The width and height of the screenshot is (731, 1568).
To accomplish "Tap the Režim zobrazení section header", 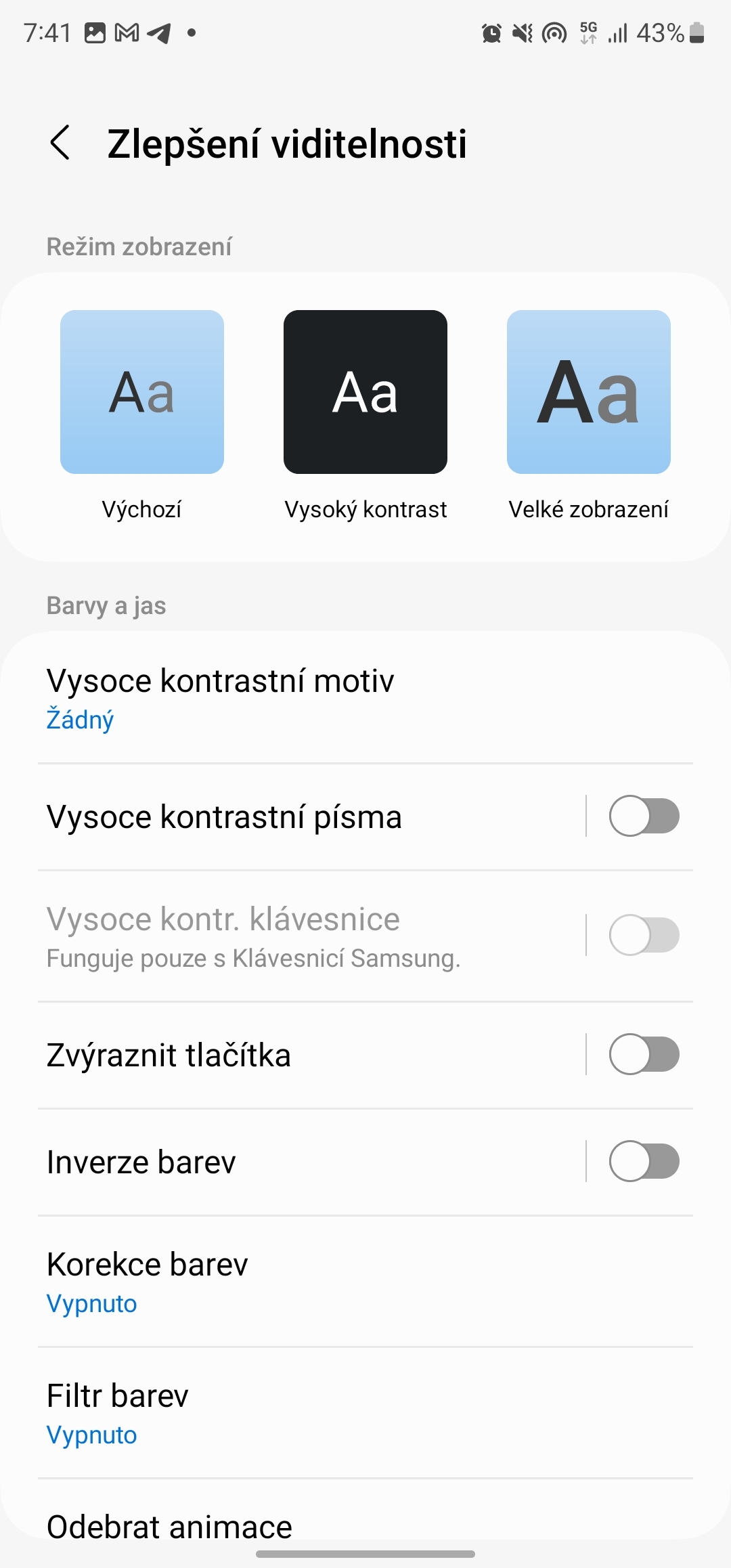I will [139, 246].
